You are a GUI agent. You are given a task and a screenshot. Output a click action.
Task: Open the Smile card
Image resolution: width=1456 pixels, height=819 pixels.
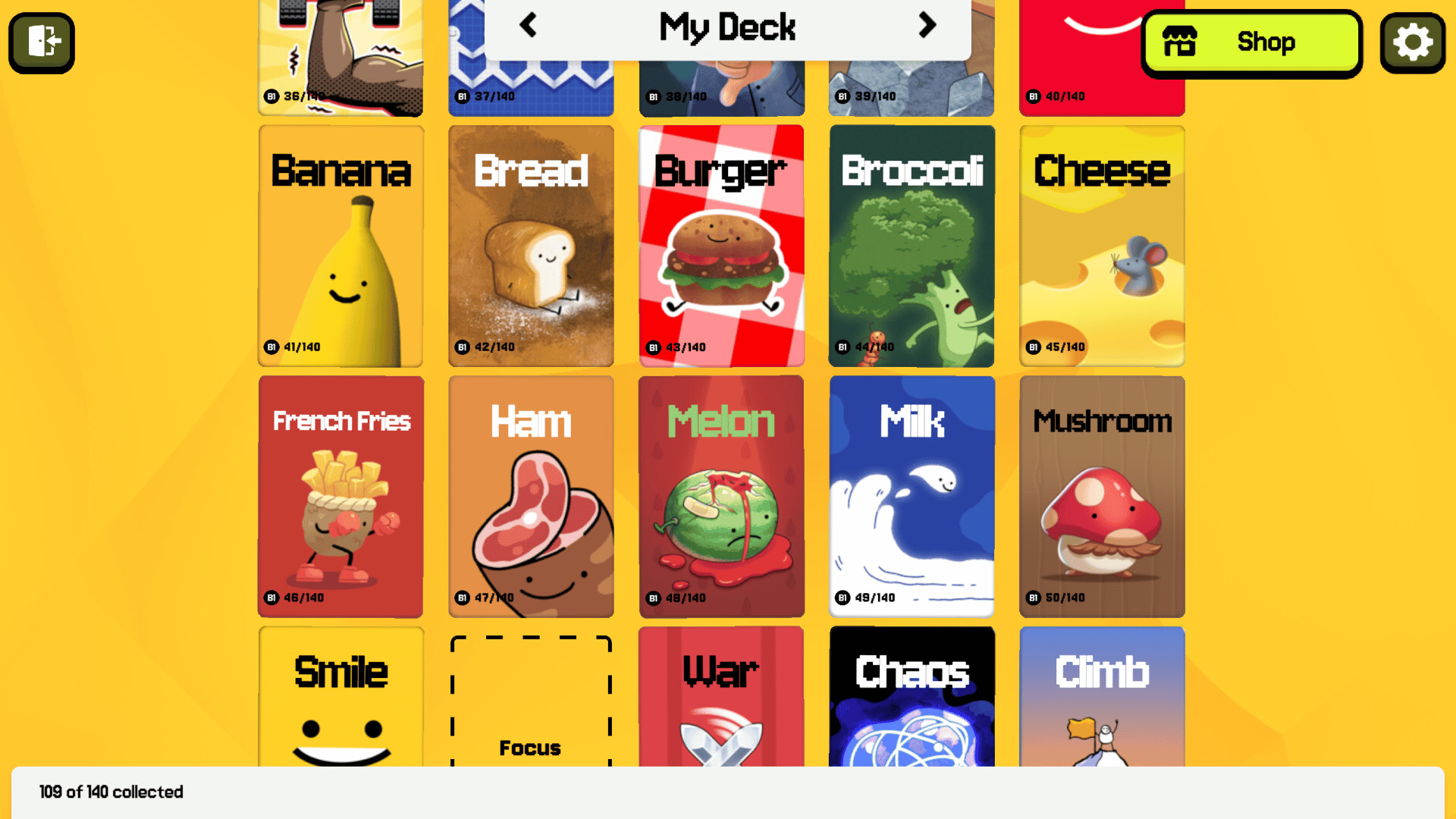click(x=341, y=698)
